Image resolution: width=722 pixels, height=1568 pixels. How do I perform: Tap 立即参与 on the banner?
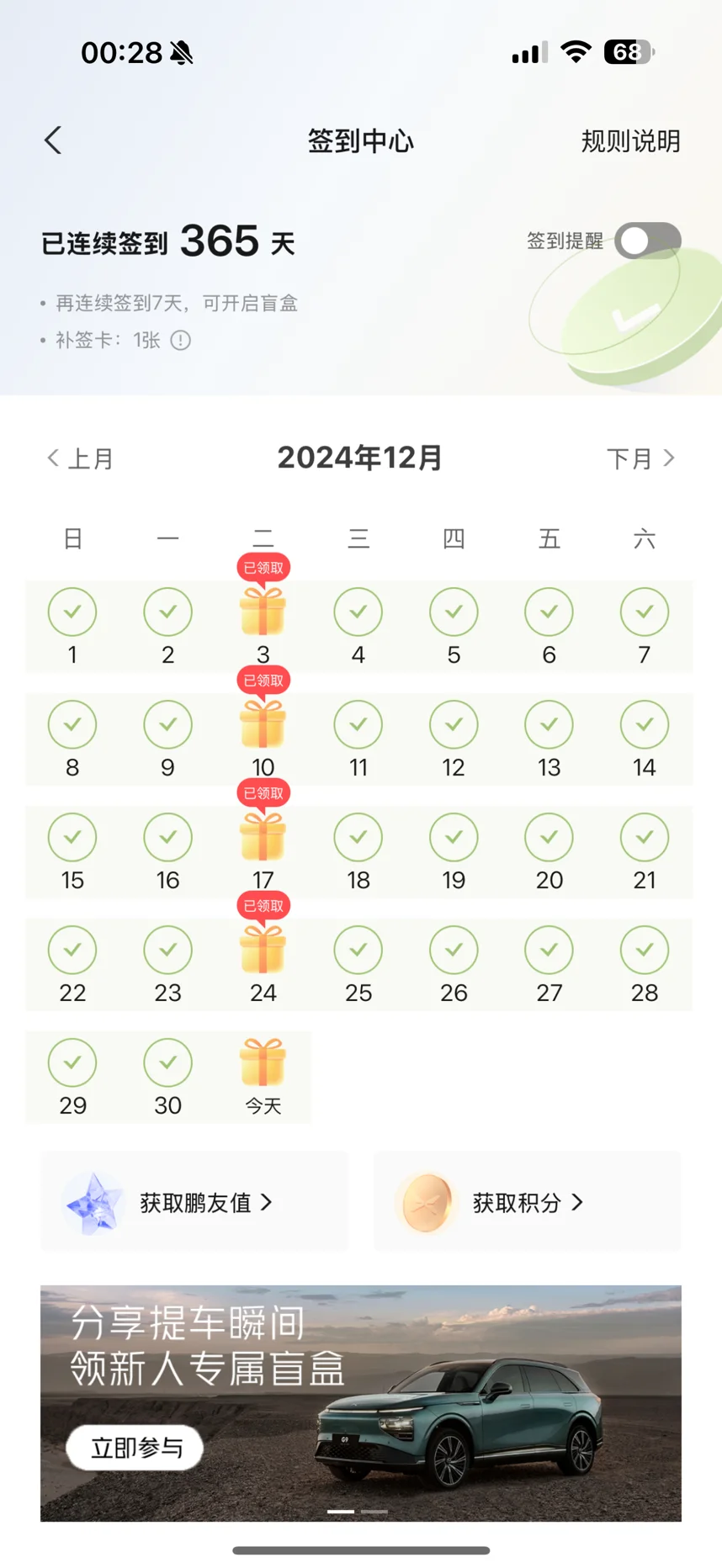(135, 1448)
